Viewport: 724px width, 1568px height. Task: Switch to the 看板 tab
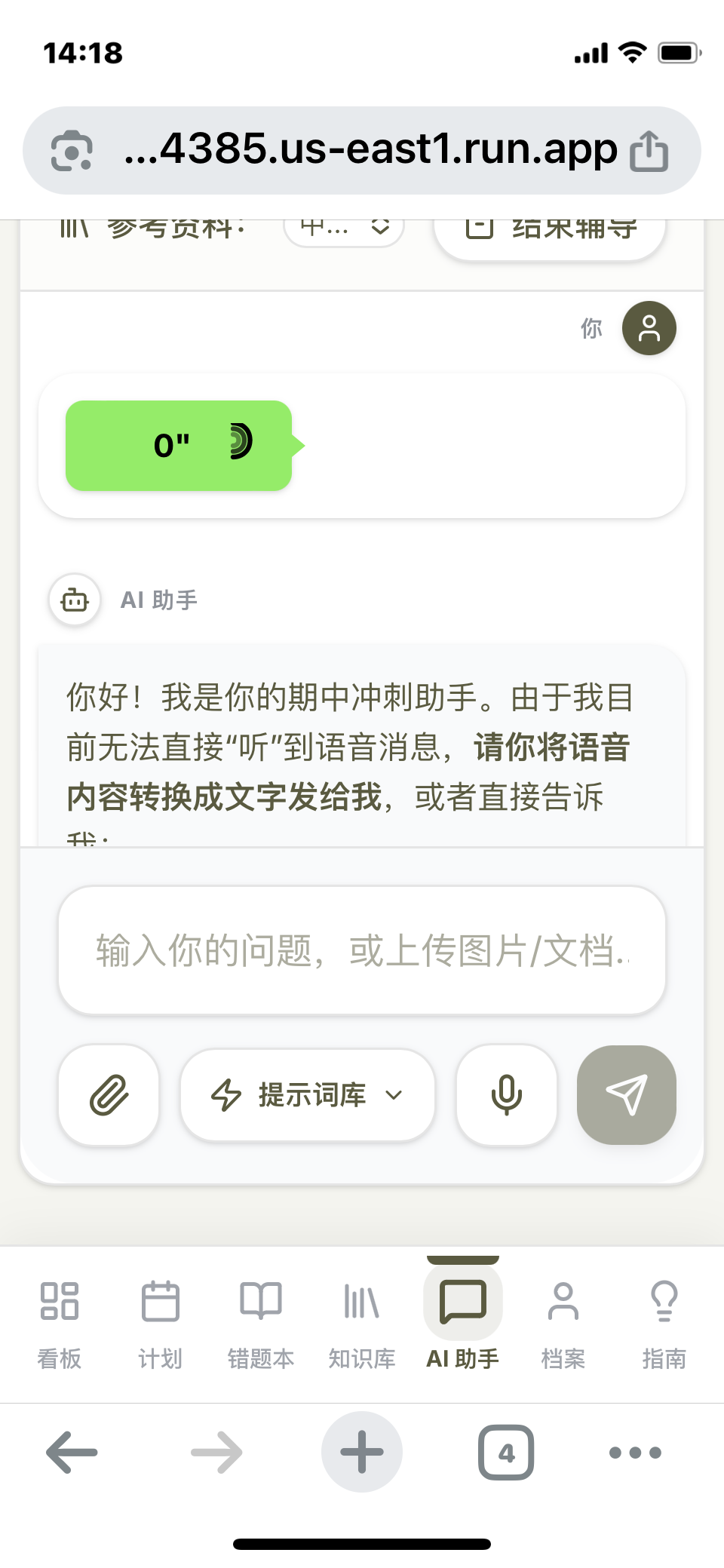click(x=60, y=1324)
